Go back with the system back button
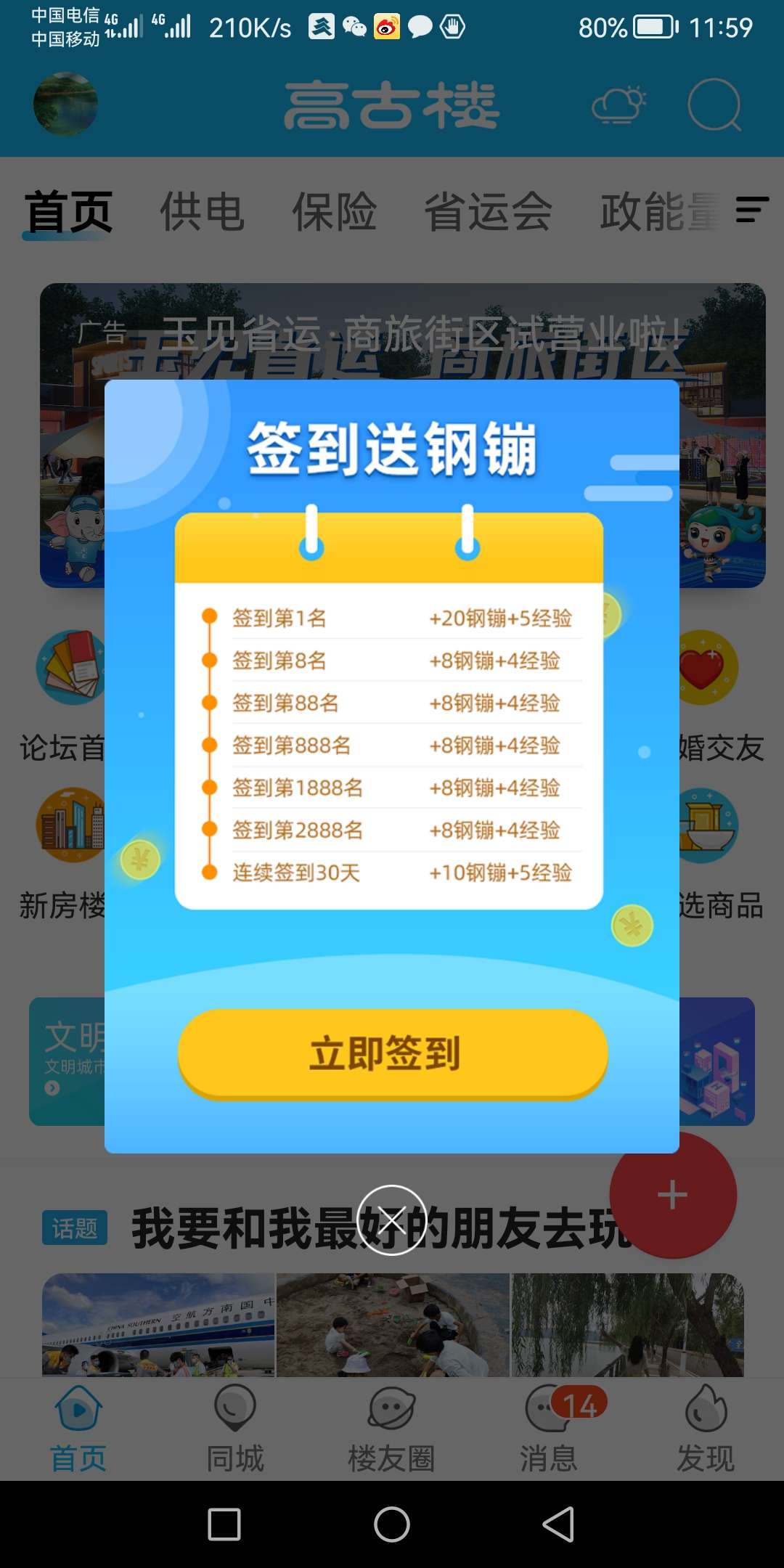The width and height of the screenshot is (784, 1568). click(559, 1524)
